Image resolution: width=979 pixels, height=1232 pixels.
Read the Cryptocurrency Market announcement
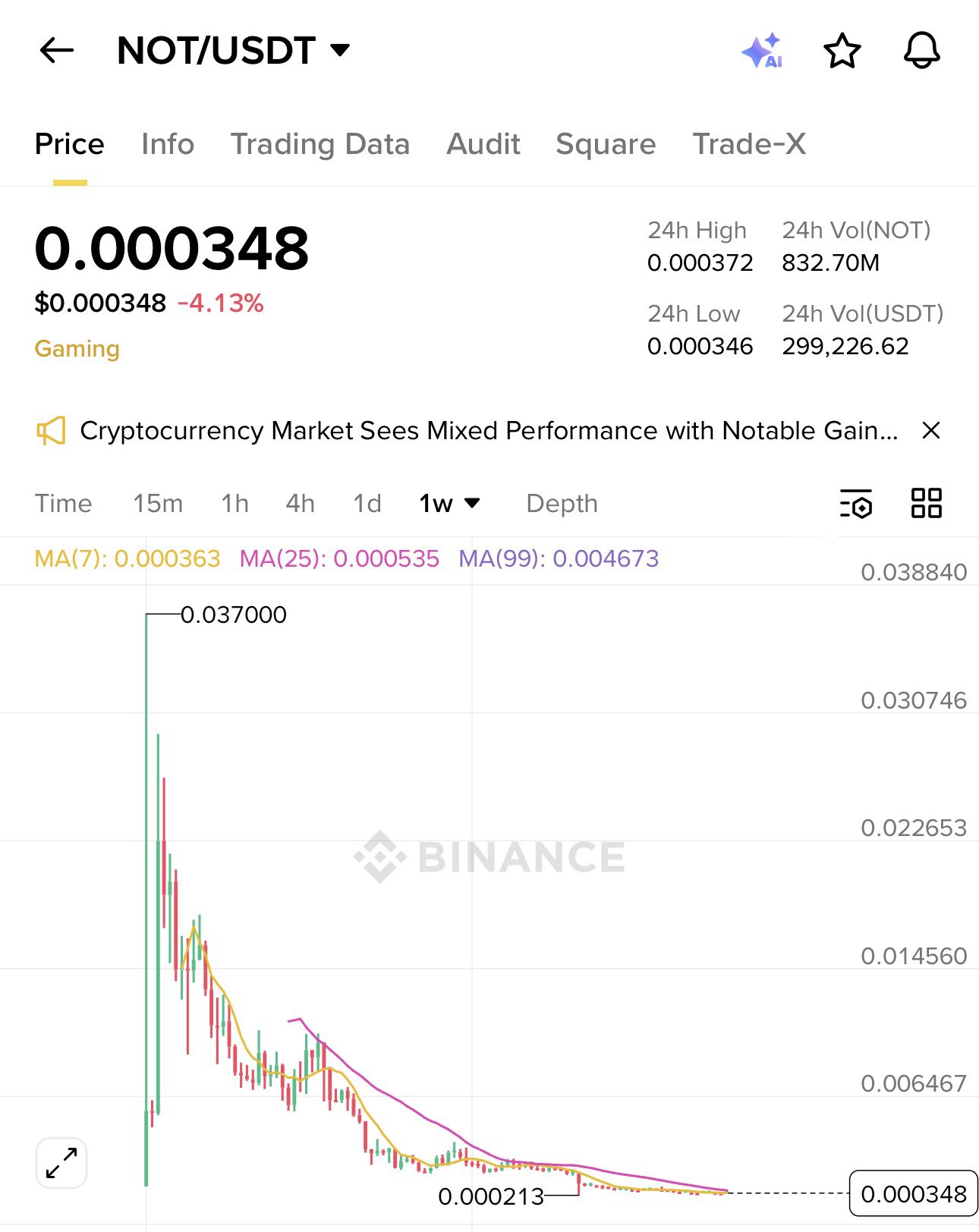(489, 431)
